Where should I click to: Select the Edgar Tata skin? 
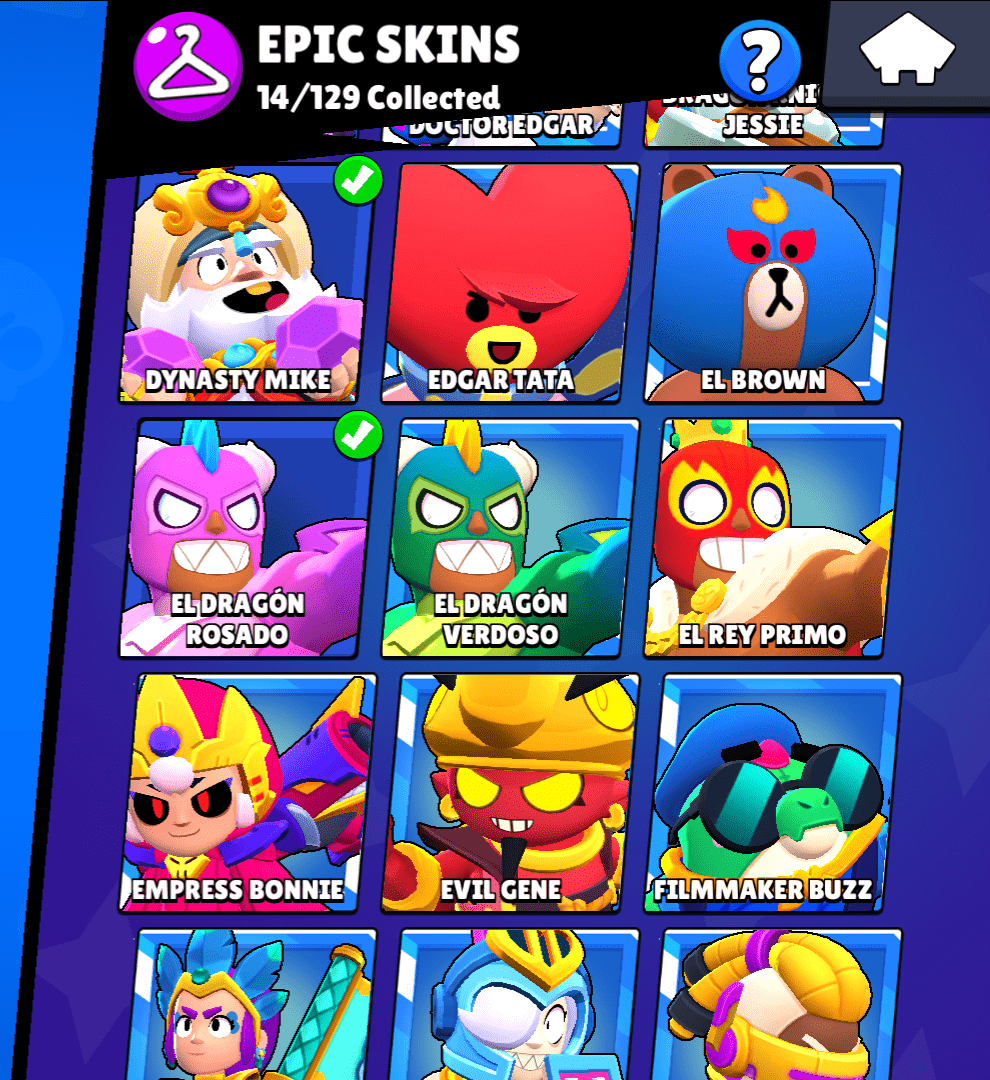coord(512,285)
